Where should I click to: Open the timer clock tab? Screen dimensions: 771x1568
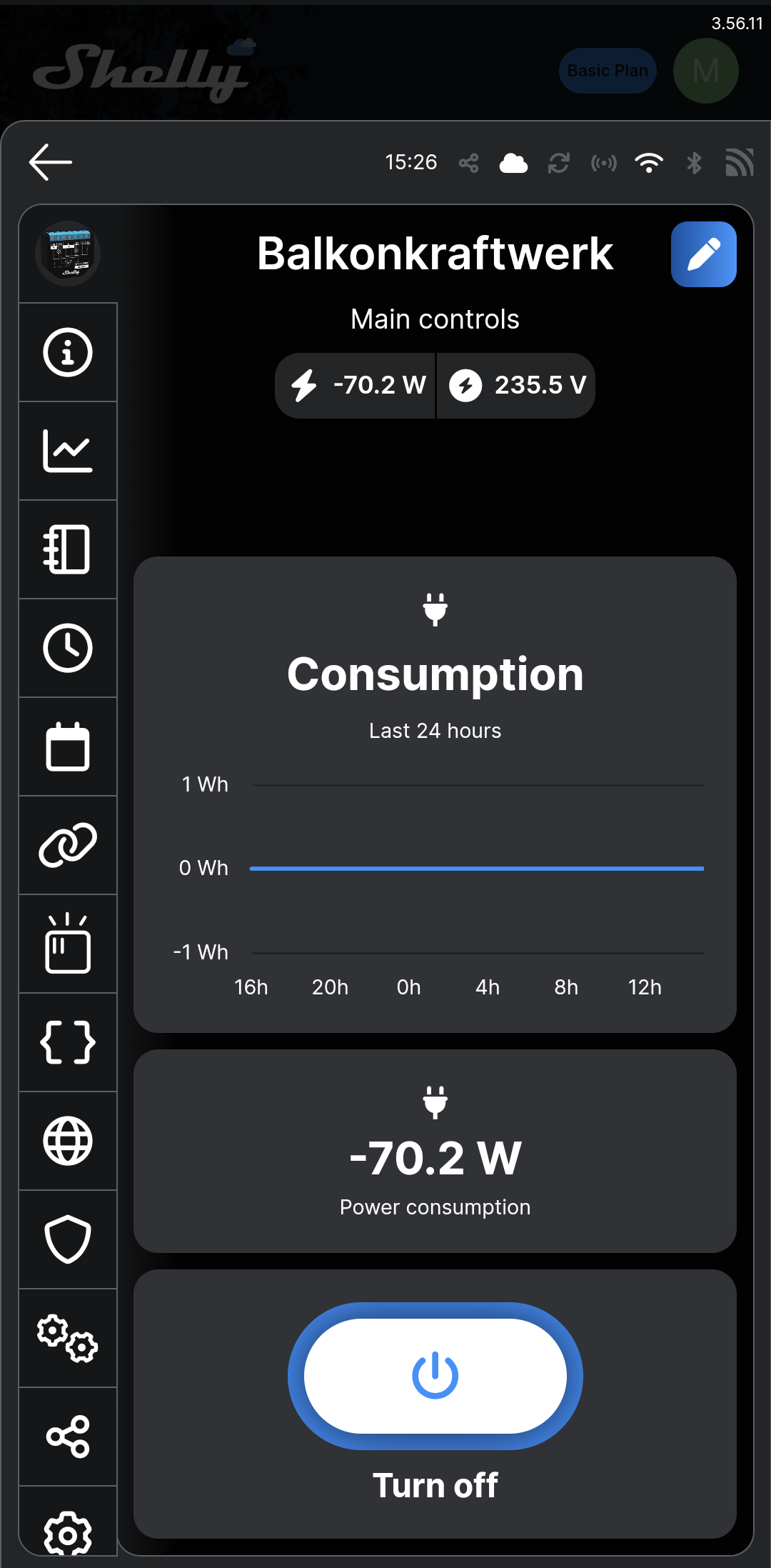68,648
